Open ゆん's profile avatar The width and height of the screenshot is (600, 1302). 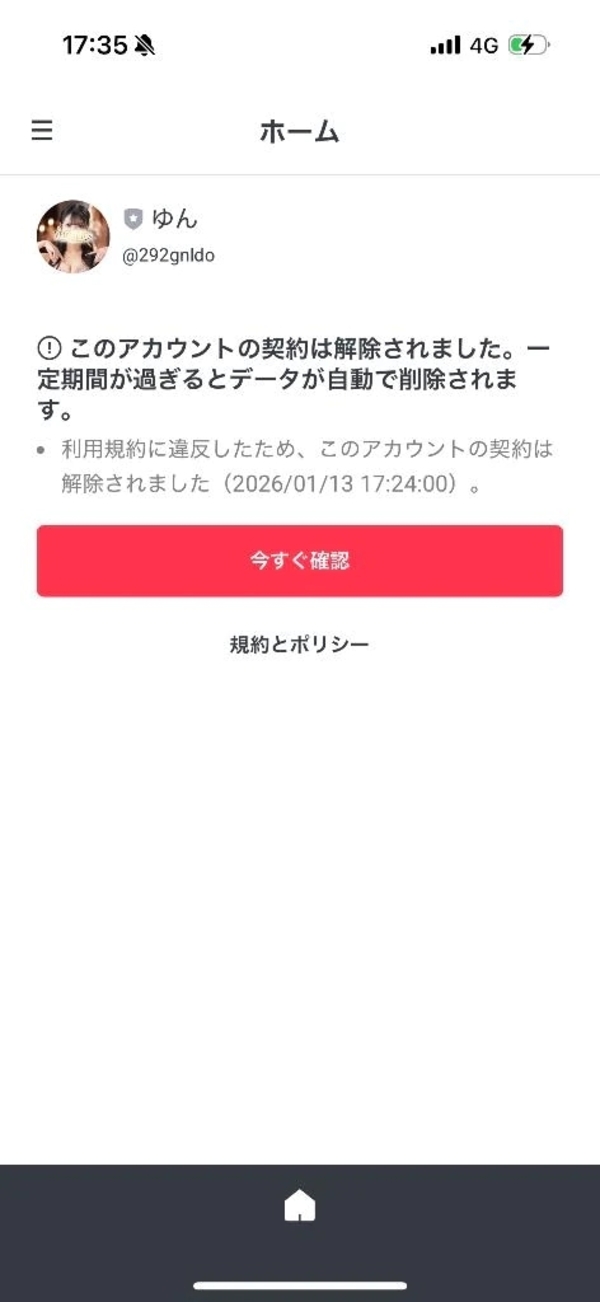point(73,237)
